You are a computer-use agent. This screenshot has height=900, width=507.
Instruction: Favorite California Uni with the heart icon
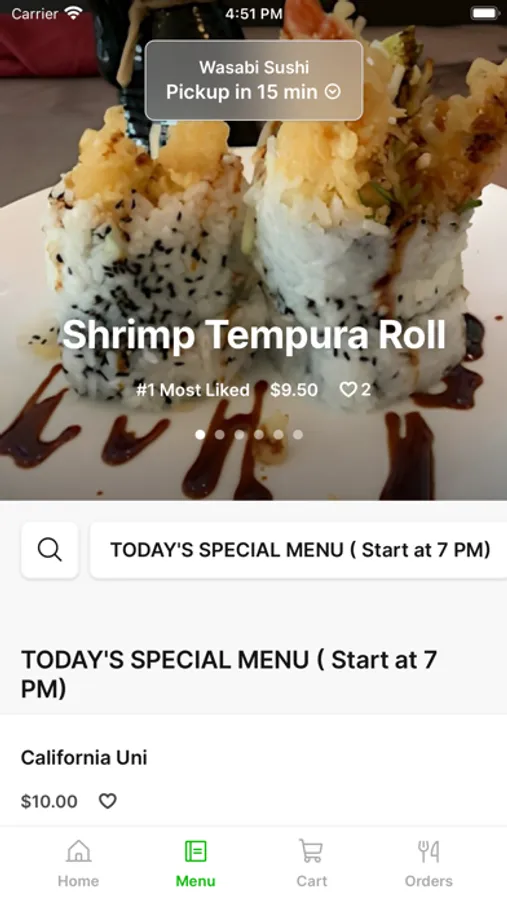pyautogui.click(x=107, y=801)
